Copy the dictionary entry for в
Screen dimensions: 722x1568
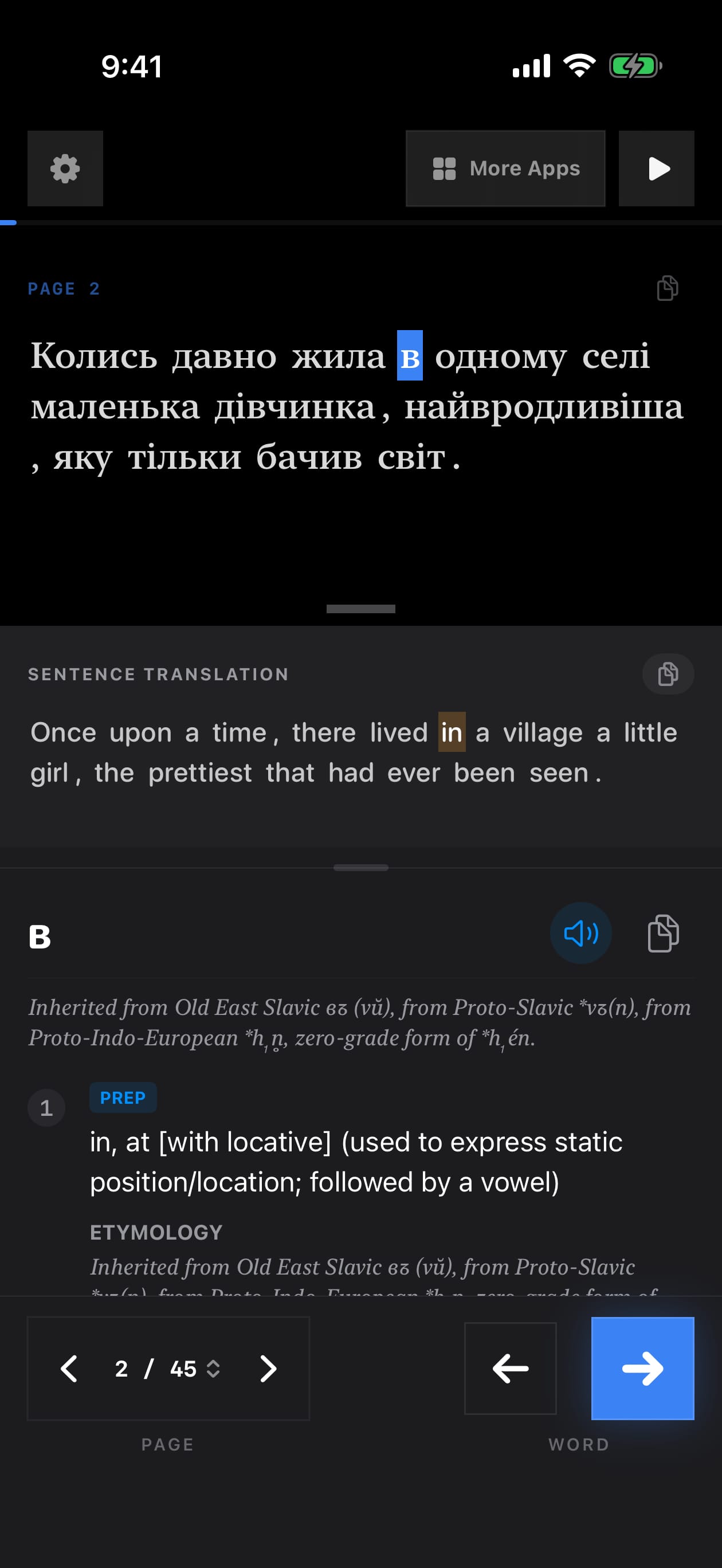[663, 932]
